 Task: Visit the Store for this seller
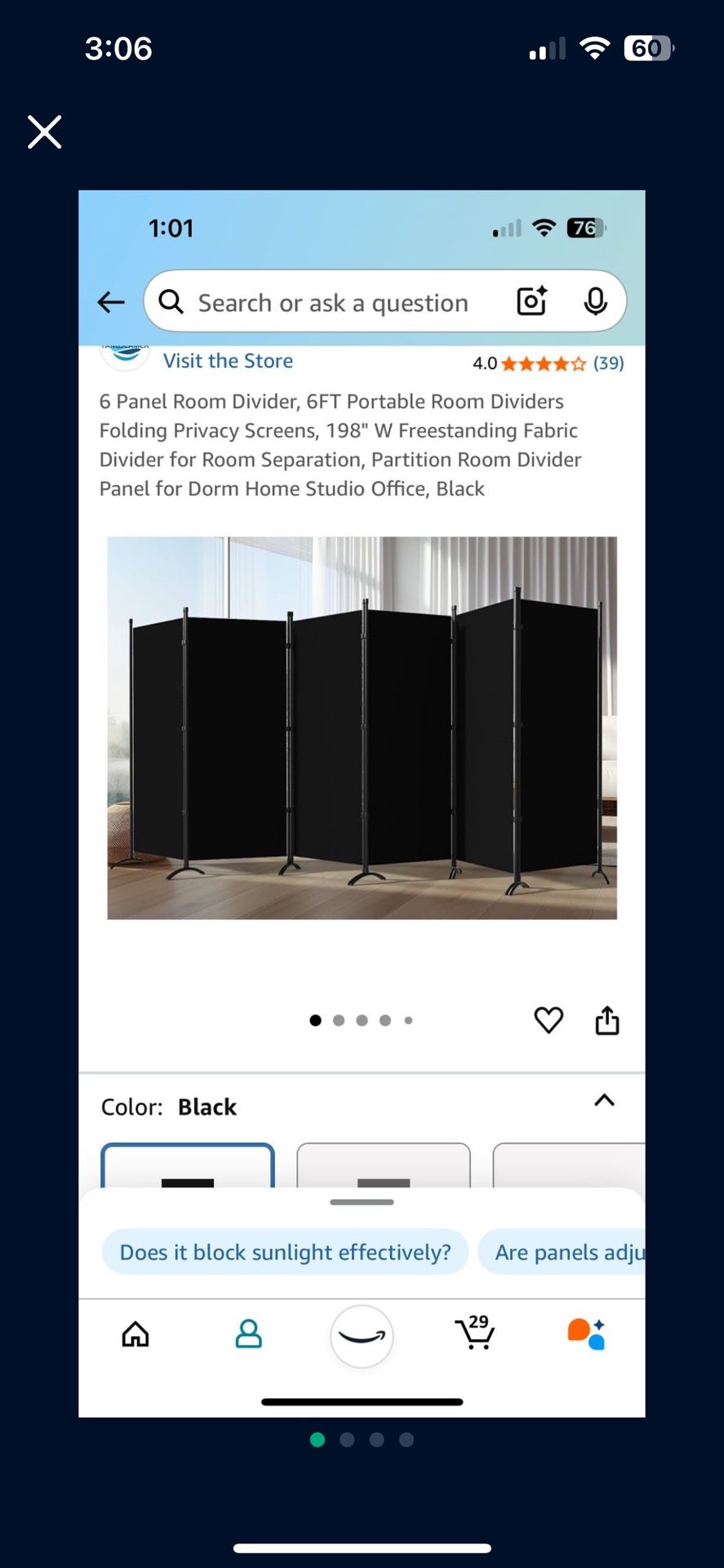(228, 361)
